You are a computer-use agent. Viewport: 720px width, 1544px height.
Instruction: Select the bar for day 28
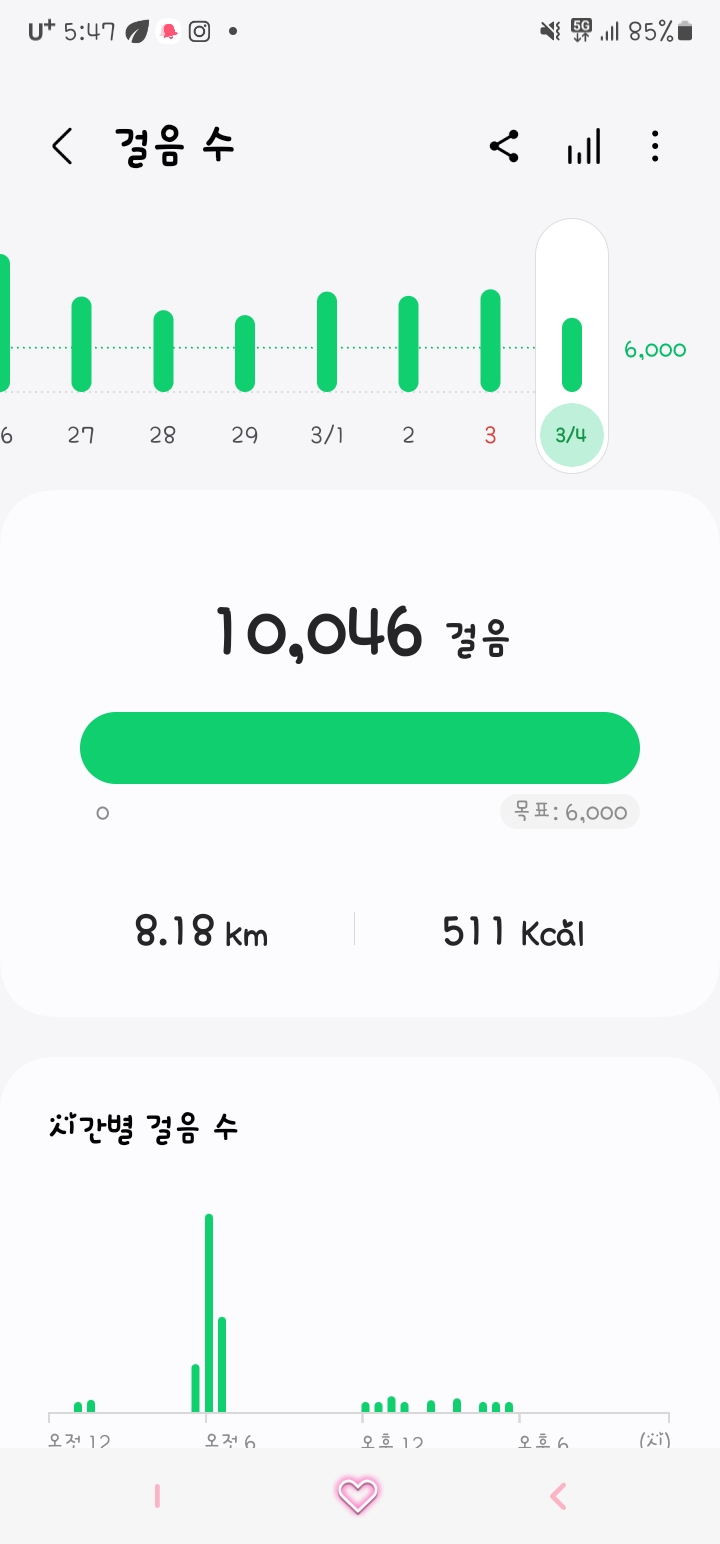click(163, 351)
